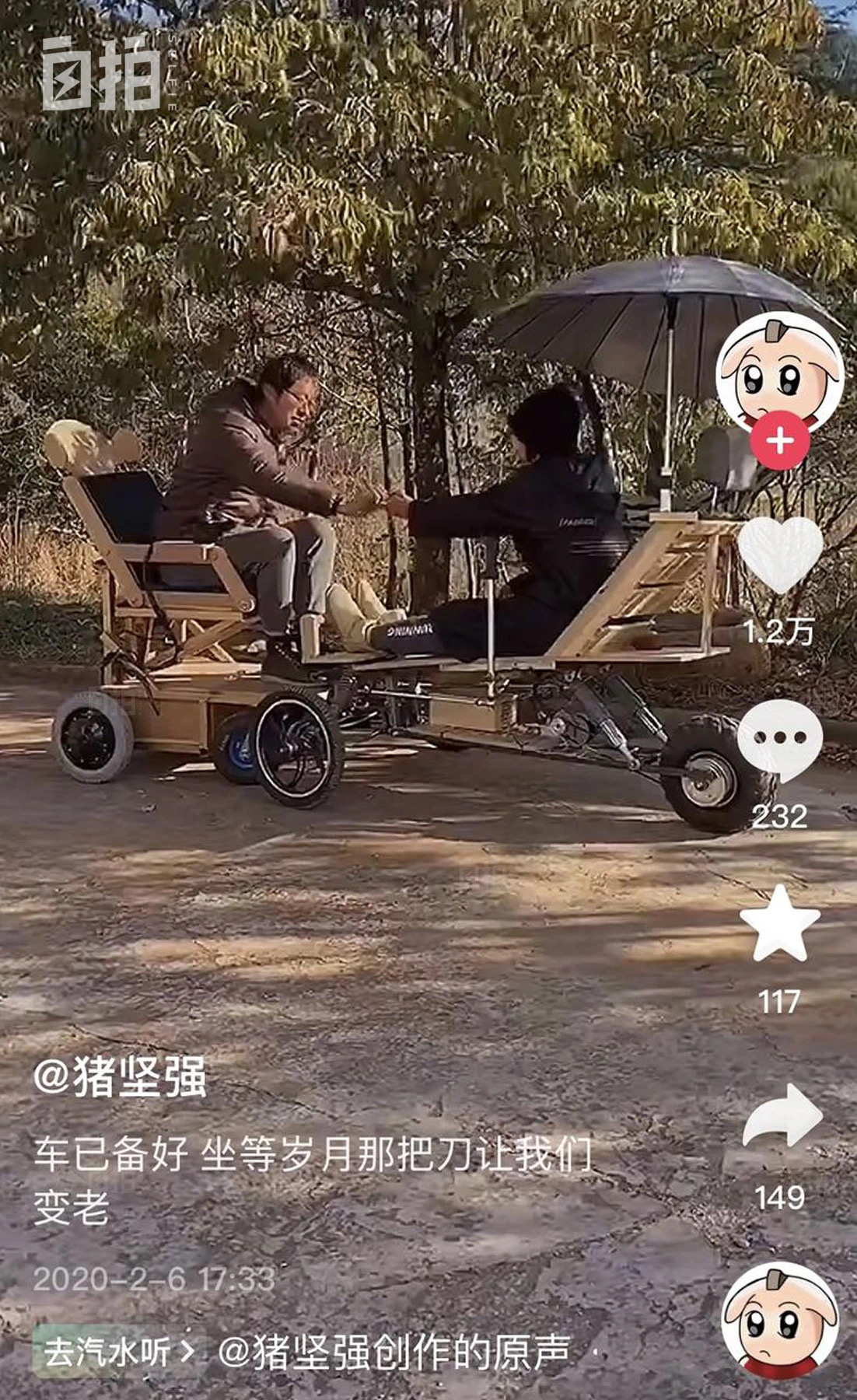This screenshot has width=857, height=1400.
Task: Follow the creator with the red plus
Action: (779, 442)
